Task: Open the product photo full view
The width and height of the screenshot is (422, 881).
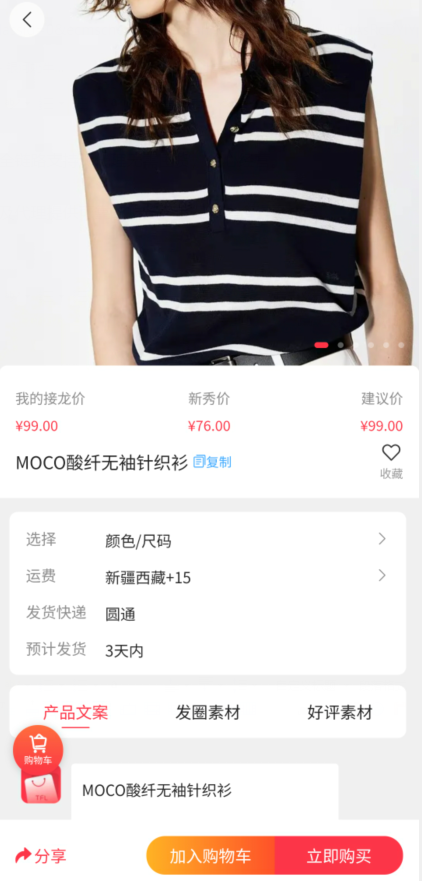Action: pyautogui.click(x=211, y=183)
